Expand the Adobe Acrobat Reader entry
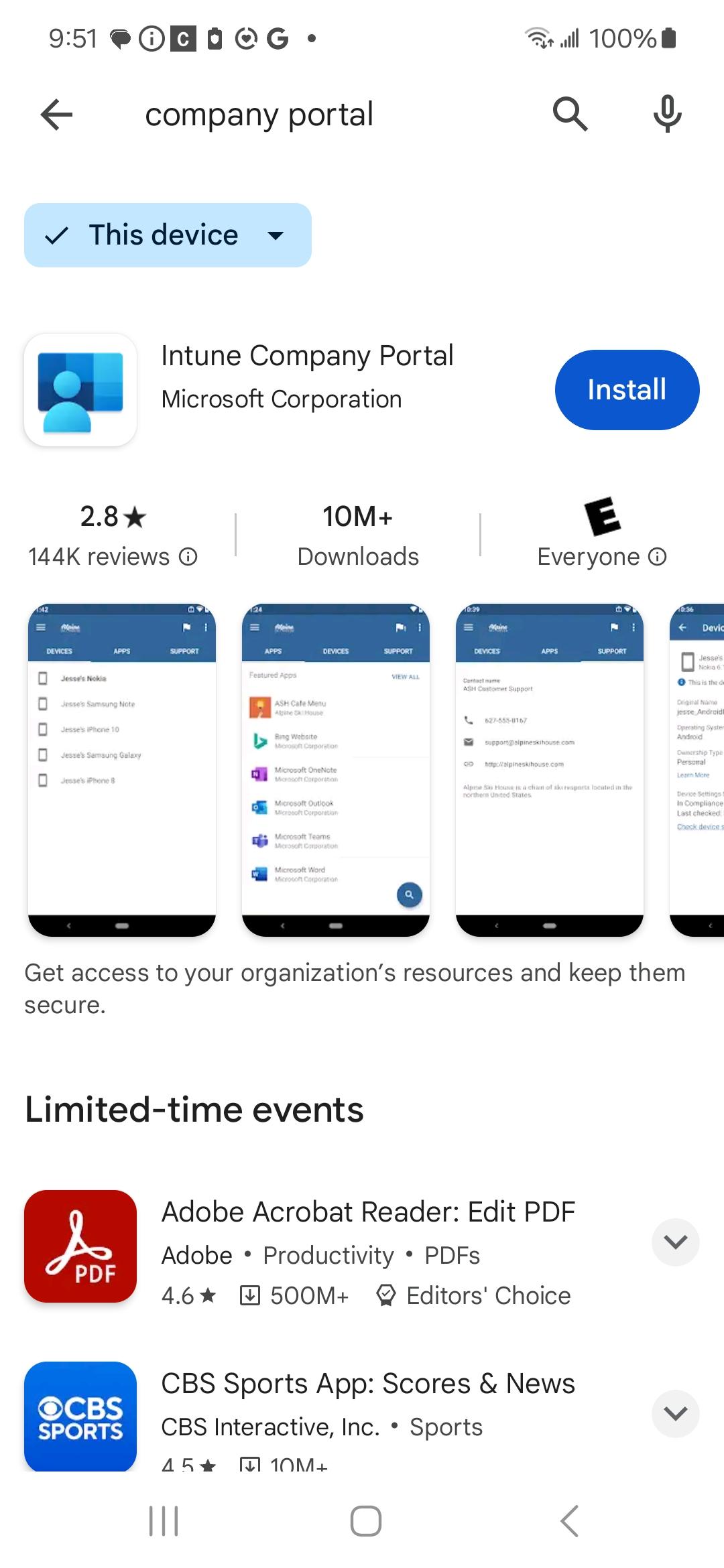This screenshot has height=1568, width=724. [x=675, y=1242]
